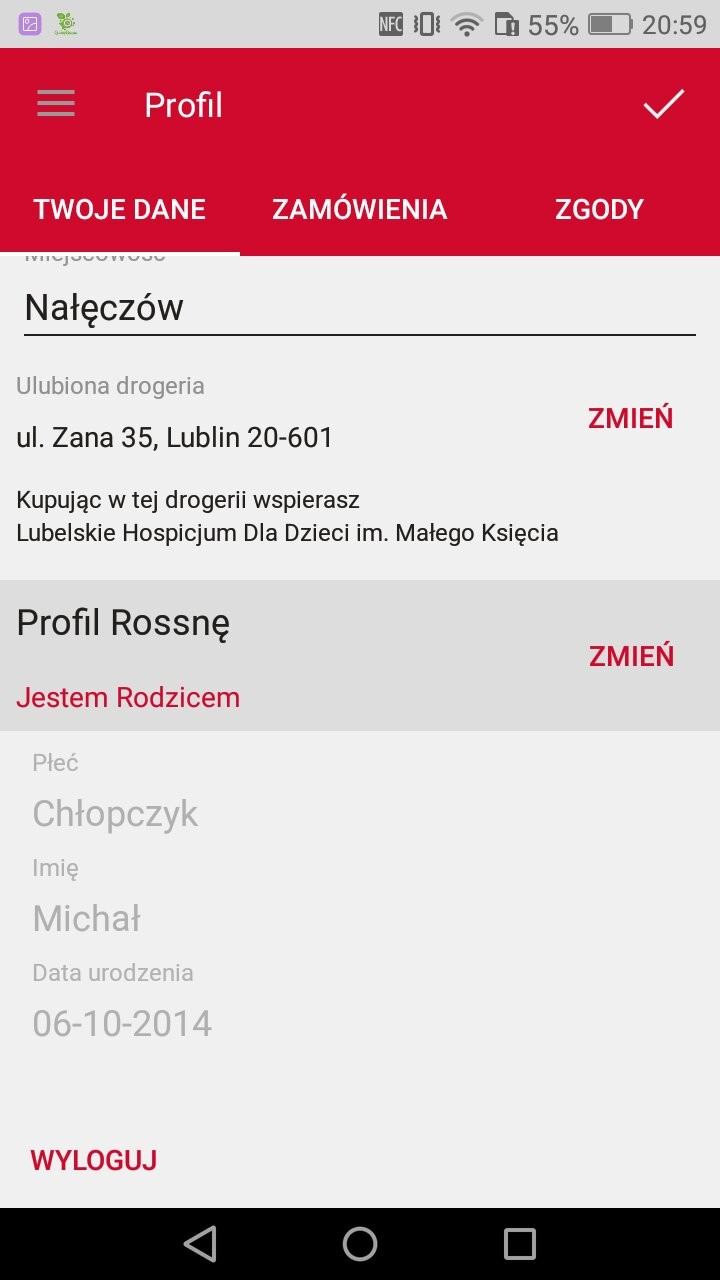Tap Zmień next to Profil Rossnę
Viewport: 720px width, 1280px height.
[631, 656]
